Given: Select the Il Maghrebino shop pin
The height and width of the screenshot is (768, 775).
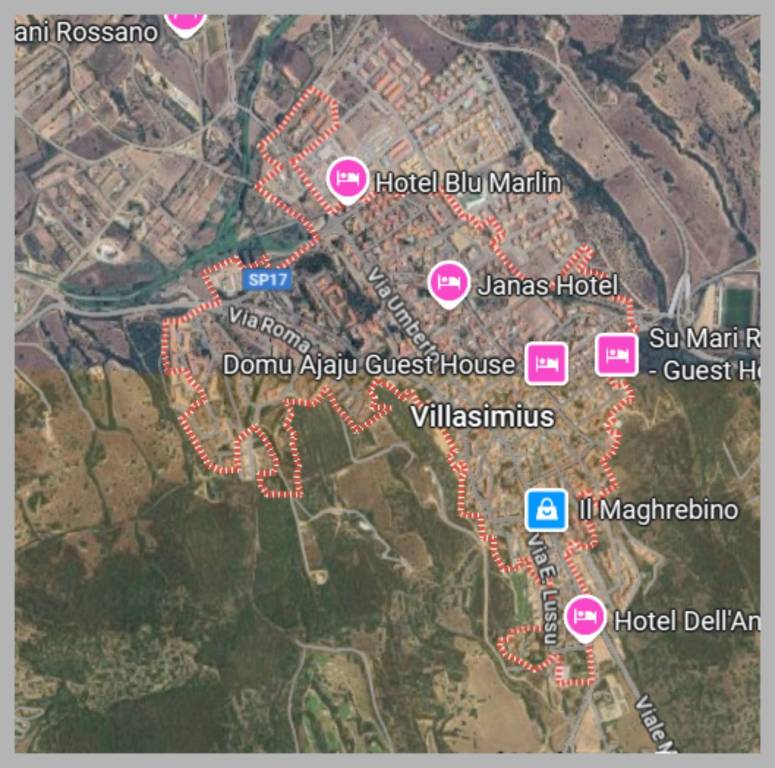Looking at the screenshot, I should coord(547,510).
